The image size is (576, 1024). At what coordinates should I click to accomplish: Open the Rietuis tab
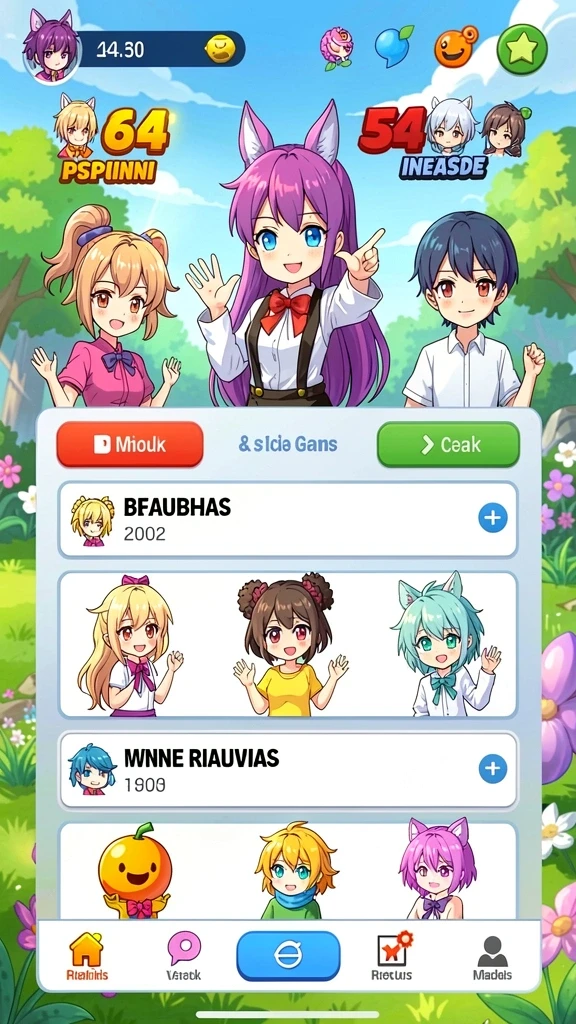[391, 958]
